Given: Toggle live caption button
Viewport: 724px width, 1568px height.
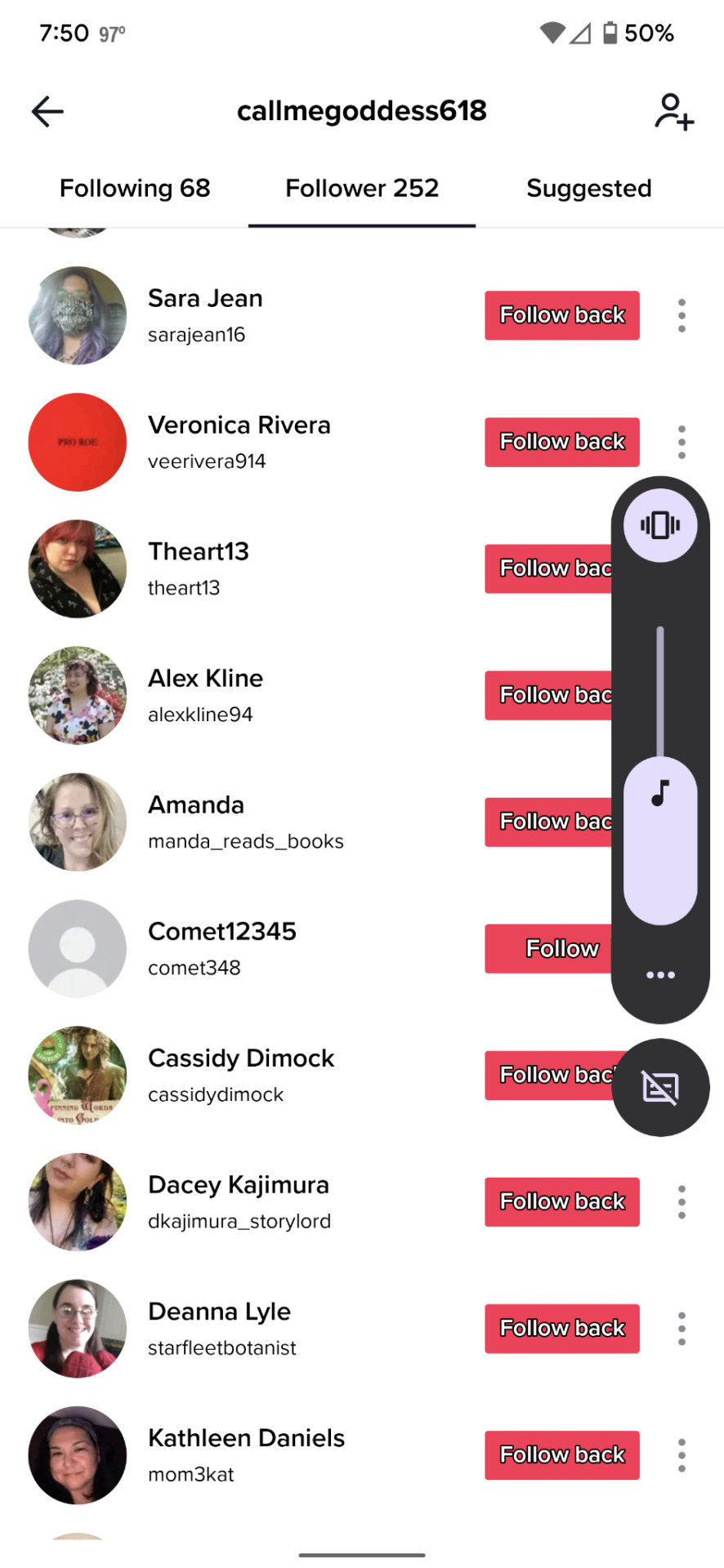Looking at the screenshot, I should coord(660,1087).
